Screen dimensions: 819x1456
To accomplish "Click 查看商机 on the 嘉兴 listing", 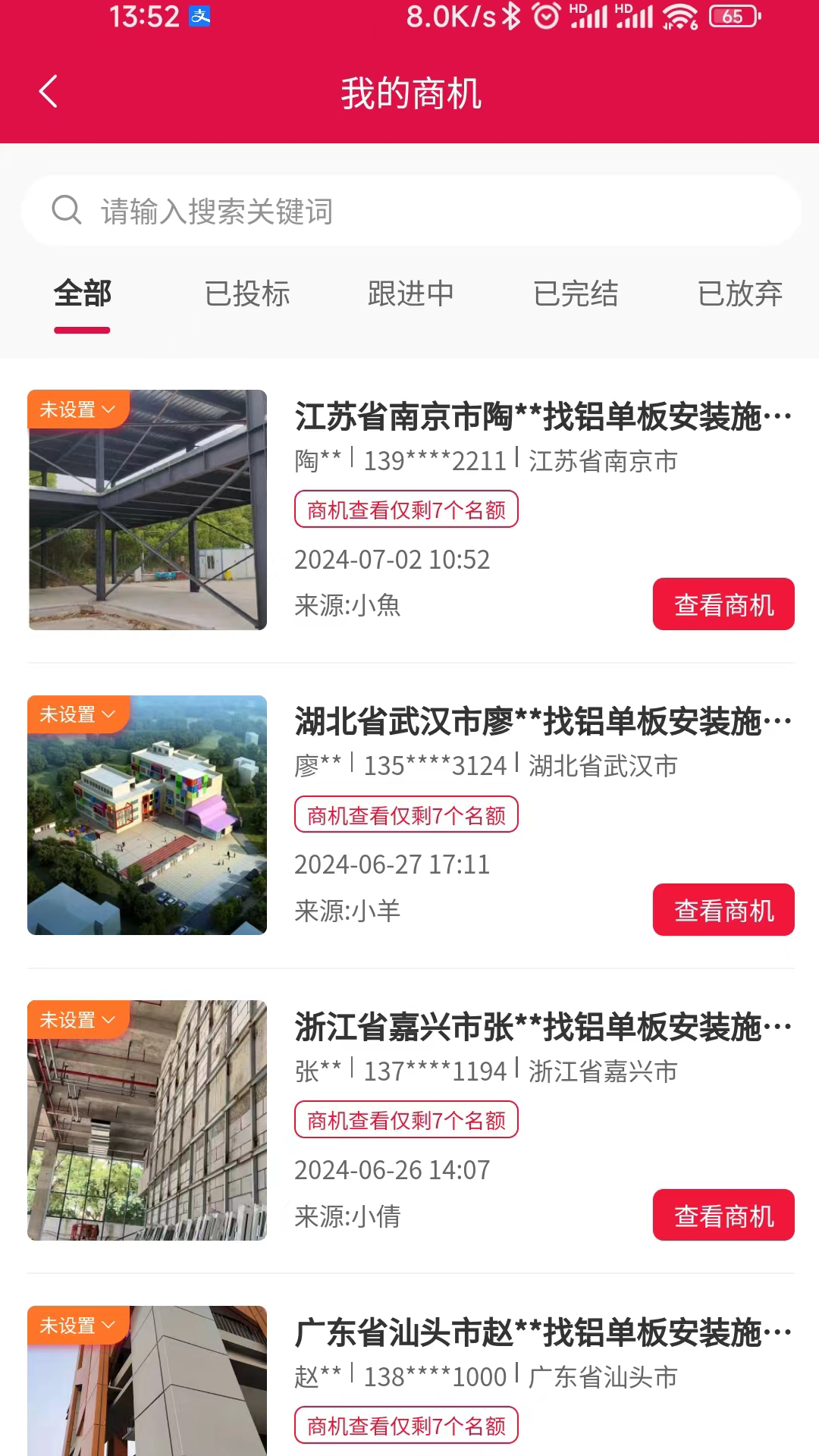I will (x=723, y=1215).
